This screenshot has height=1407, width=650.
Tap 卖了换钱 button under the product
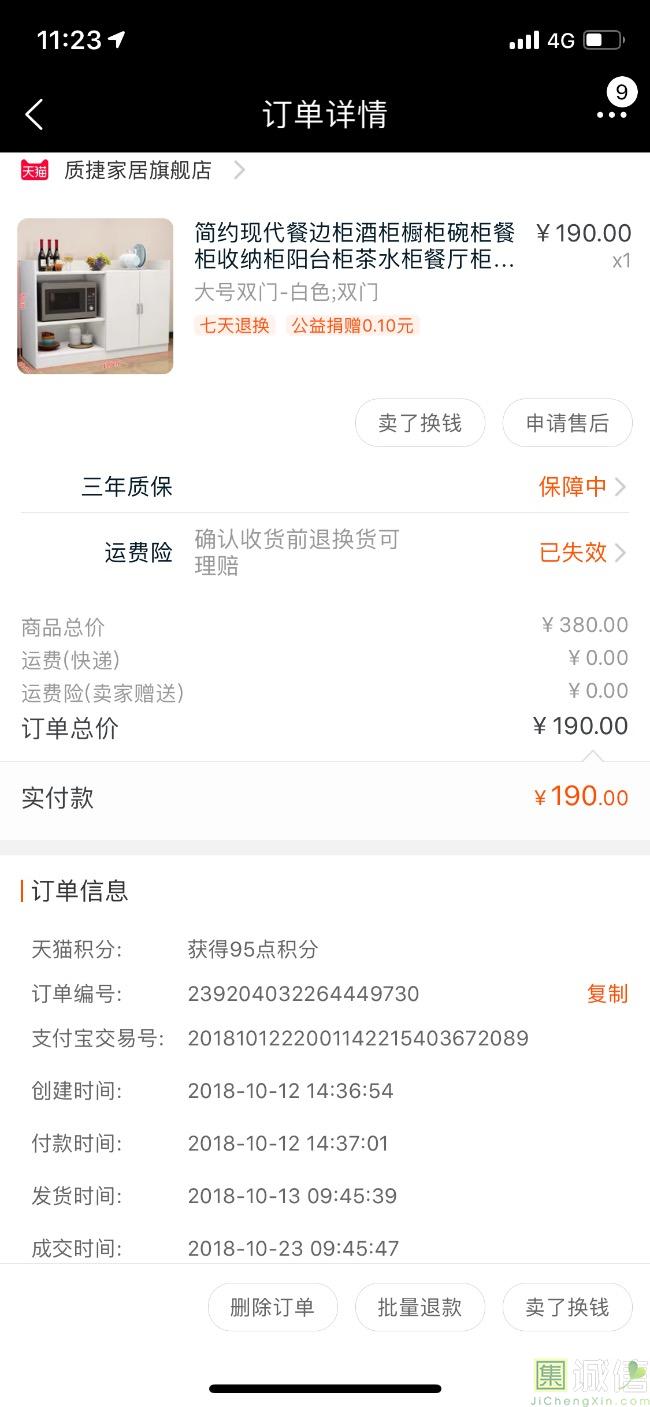[x=420, y=423]
